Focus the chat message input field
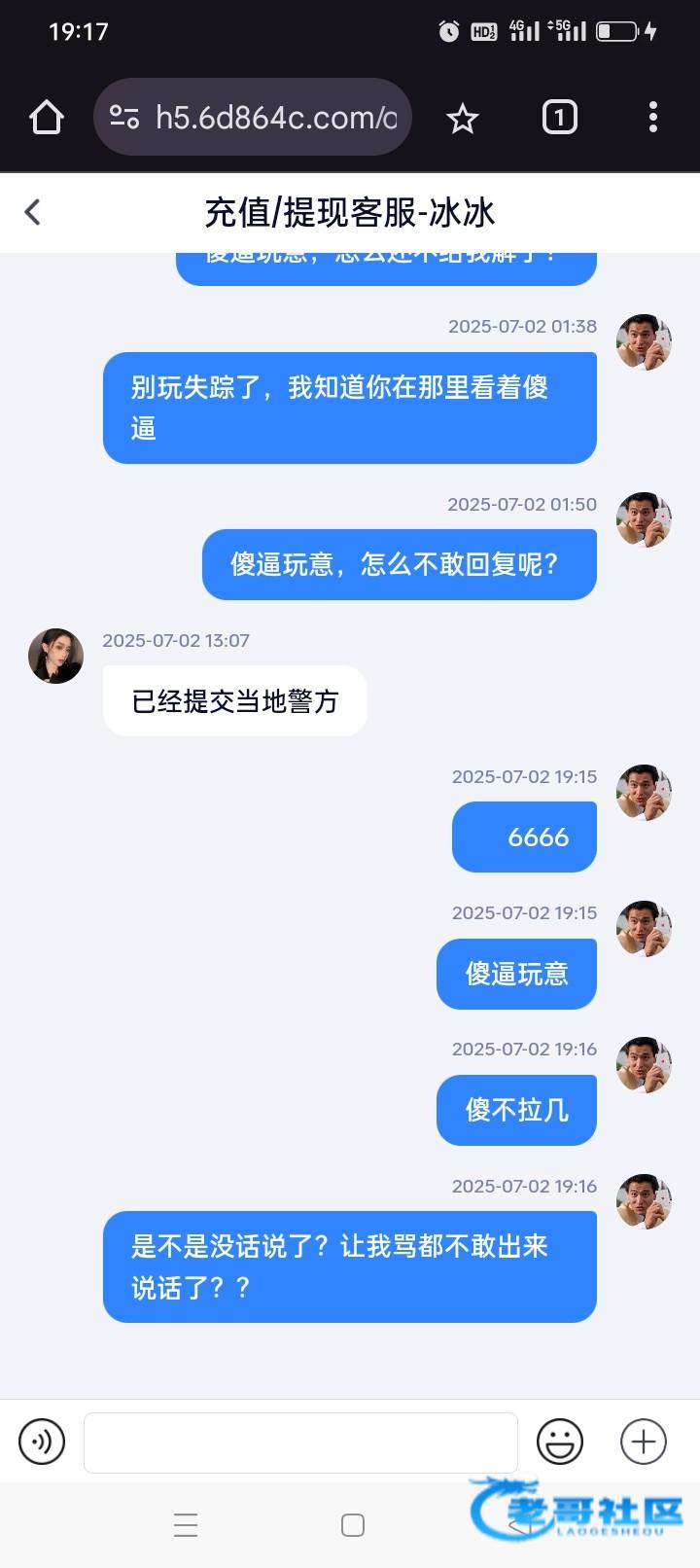Image resolution: width=700 pixels, height=1568 pixels. (300, 1443)
